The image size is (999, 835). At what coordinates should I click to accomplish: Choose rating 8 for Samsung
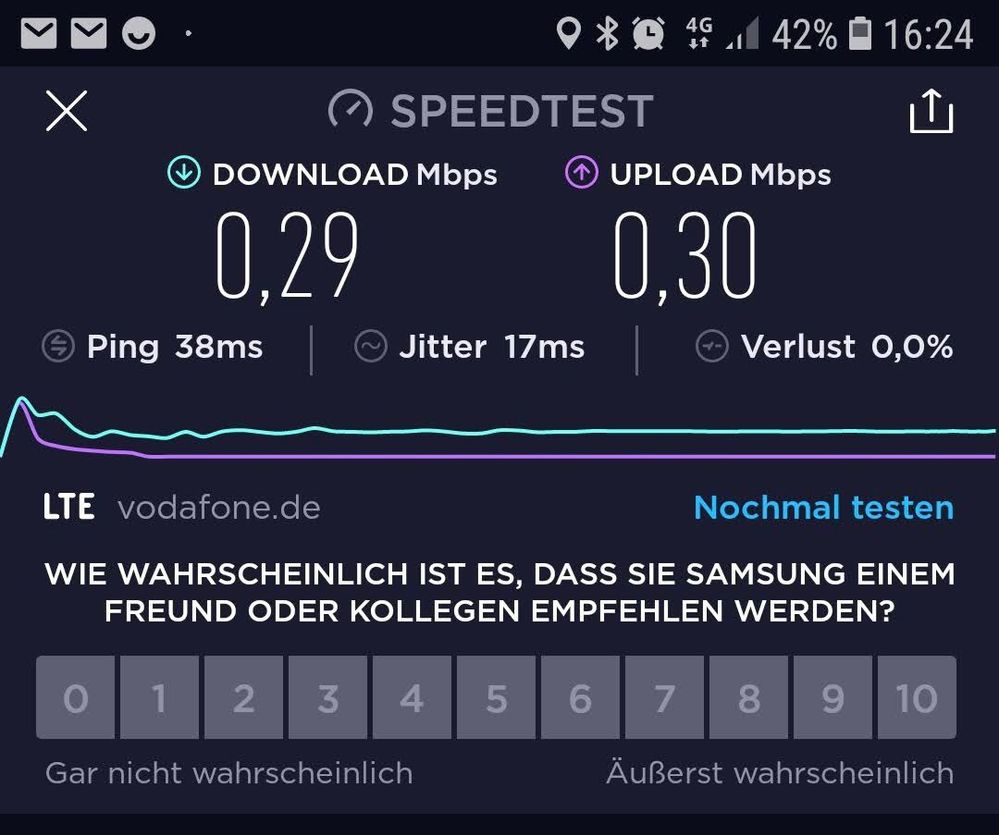[x=749, y=698]
